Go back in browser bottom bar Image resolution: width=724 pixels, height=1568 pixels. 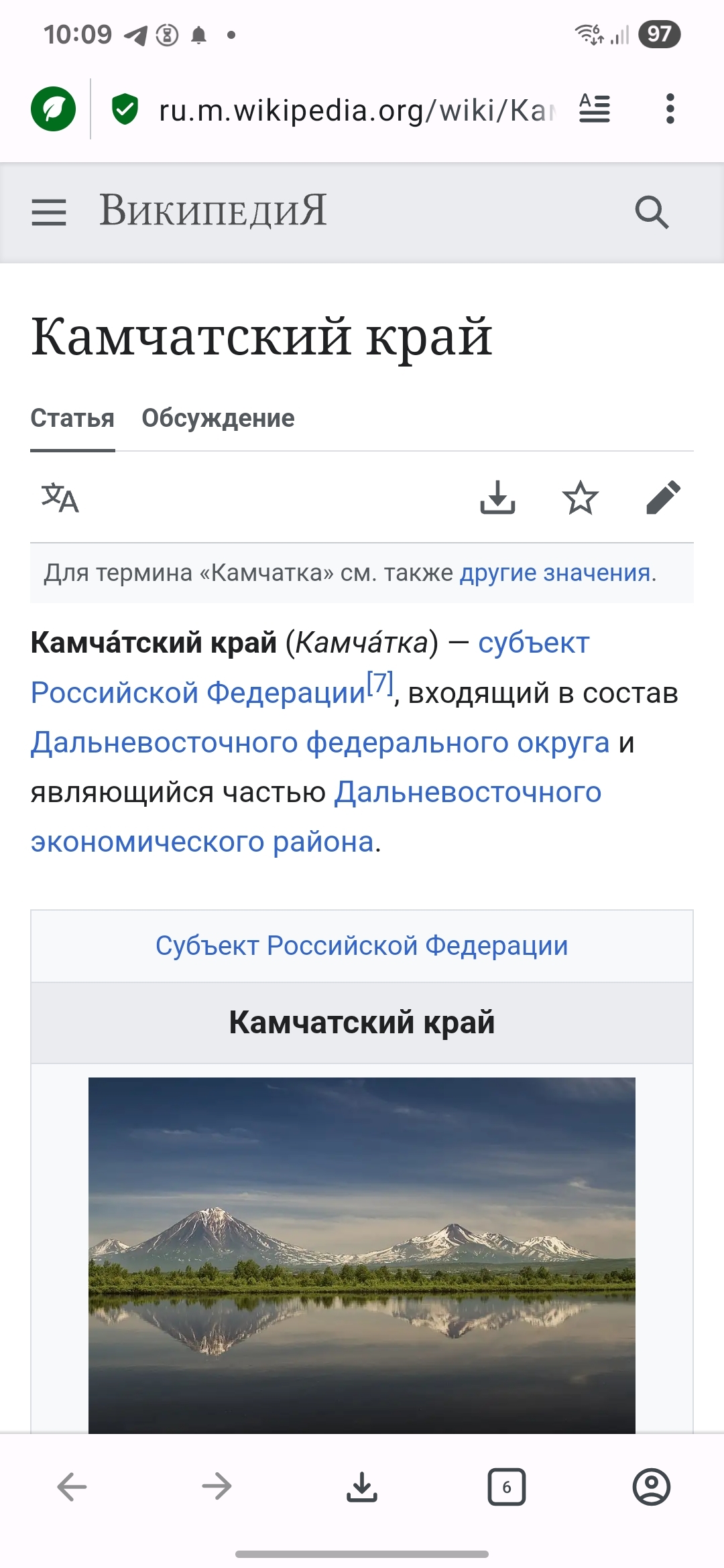pyautogui.click(x=72, y=1486)
